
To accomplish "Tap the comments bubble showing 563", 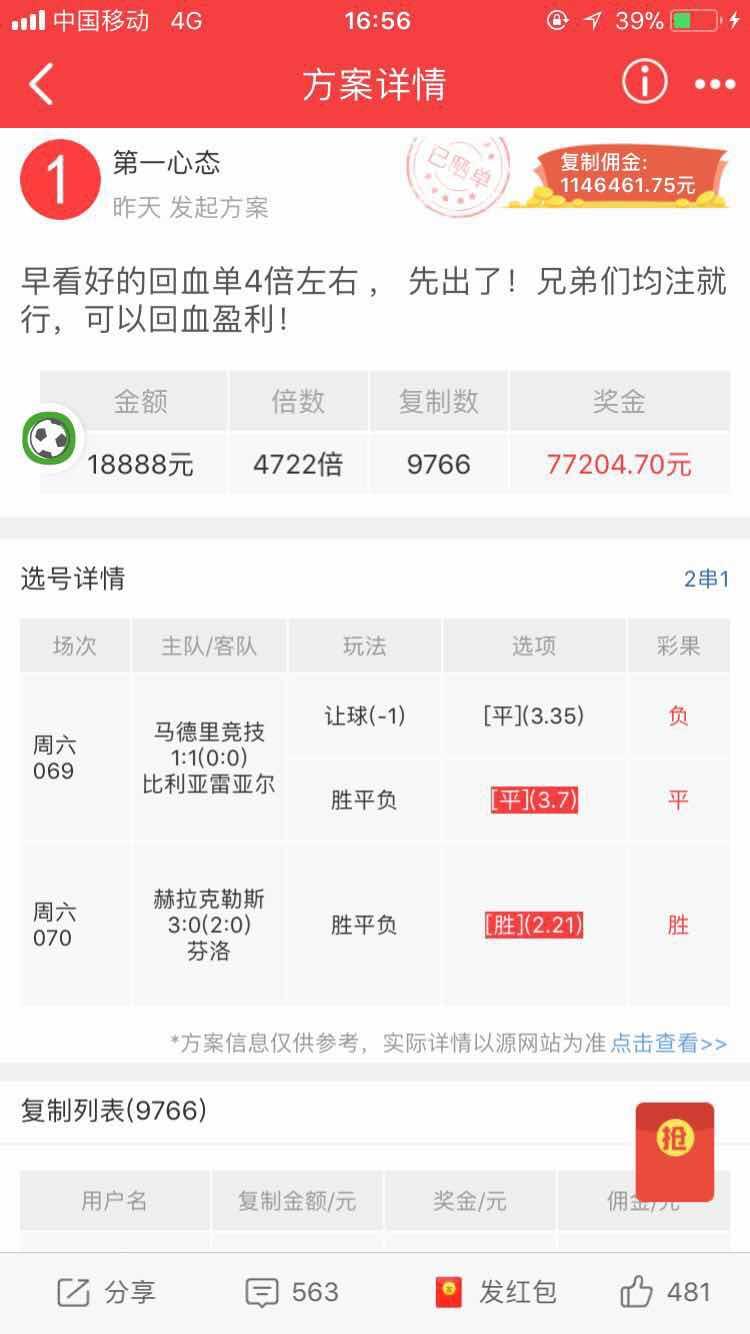I will click(290, 1292).
